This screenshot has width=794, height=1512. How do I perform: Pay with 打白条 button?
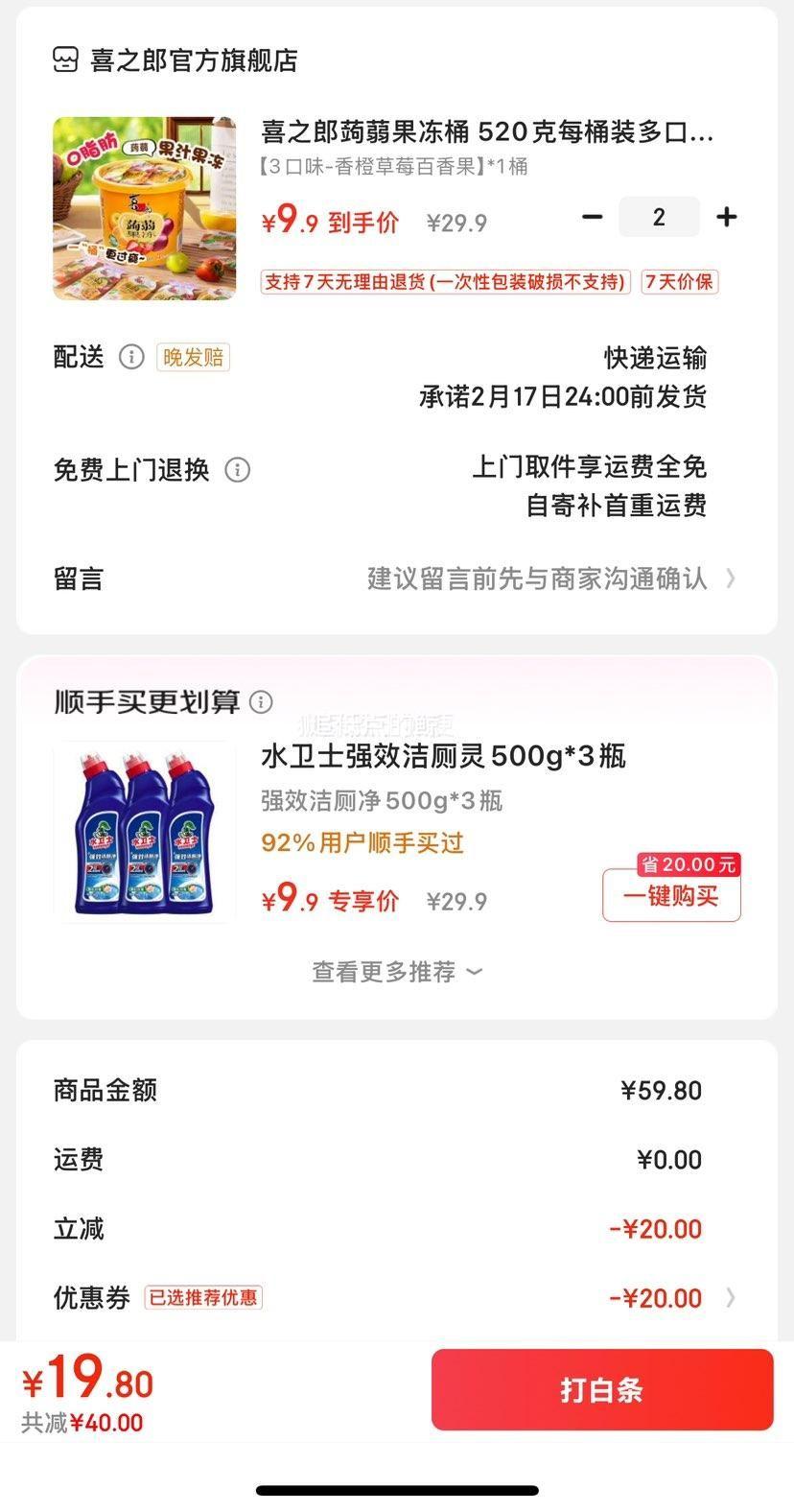602,1389
